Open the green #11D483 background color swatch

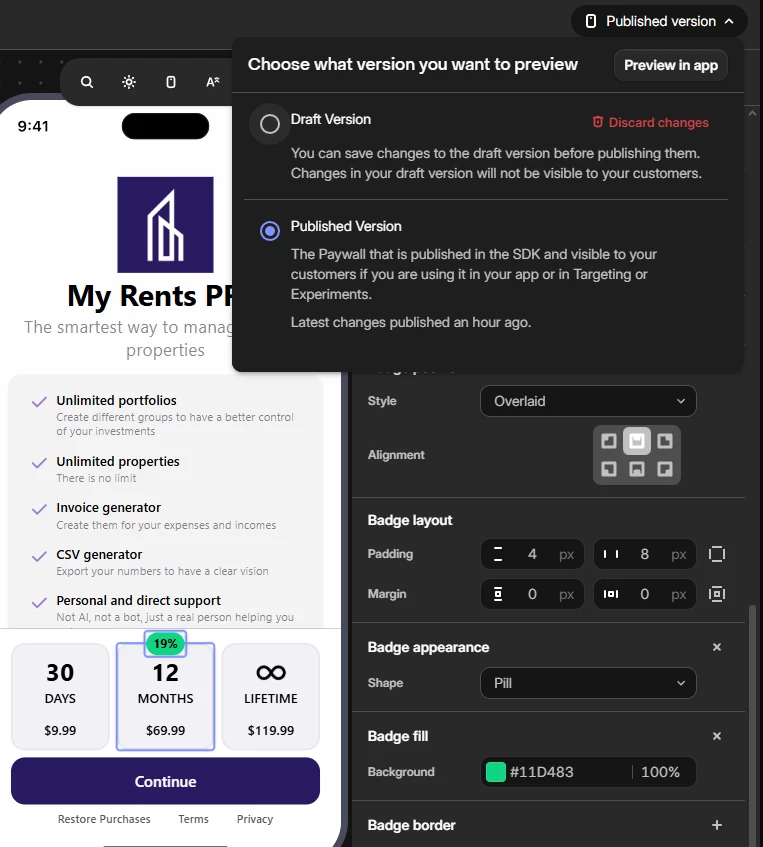point(495,772)
